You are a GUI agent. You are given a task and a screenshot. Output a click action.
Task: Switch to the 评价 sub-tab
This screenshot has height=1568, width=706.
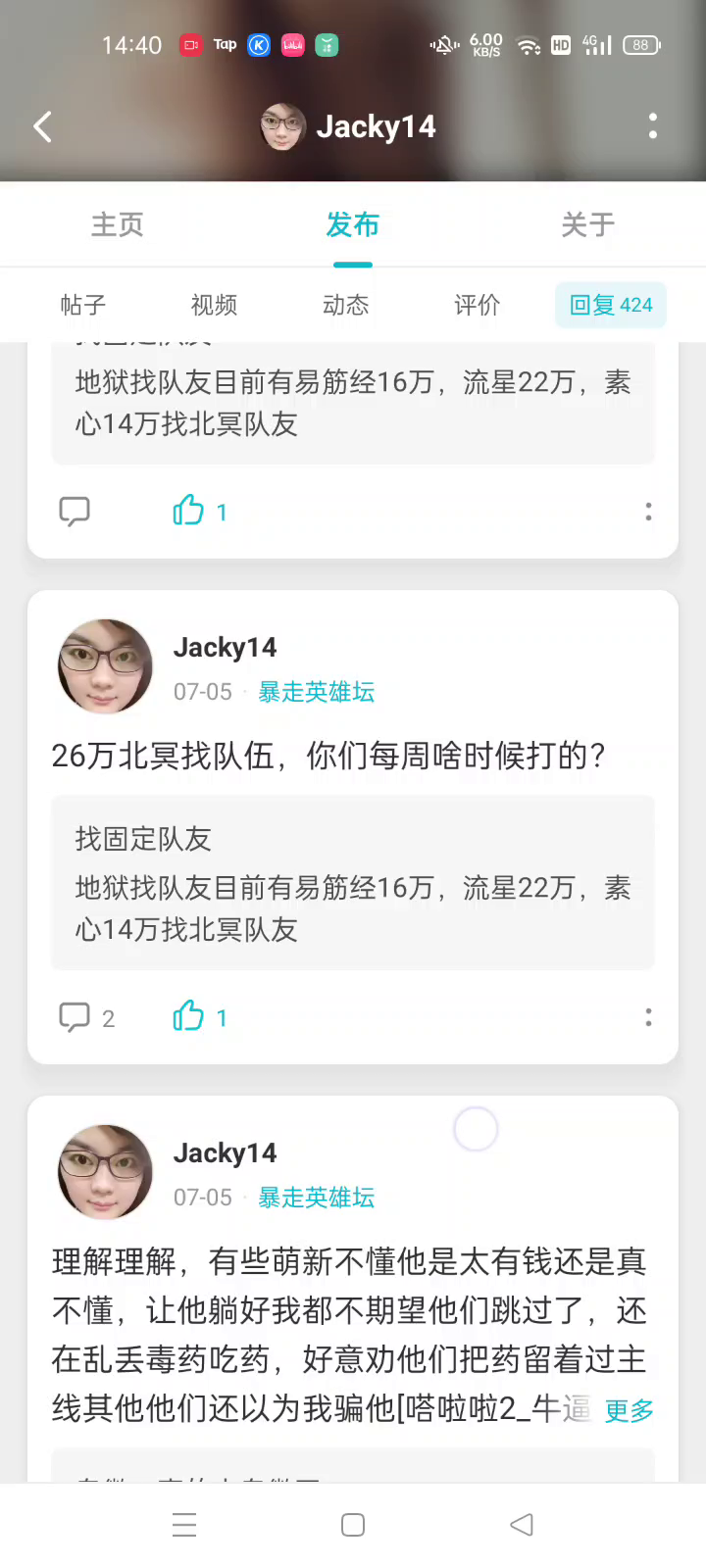(477, 305)
